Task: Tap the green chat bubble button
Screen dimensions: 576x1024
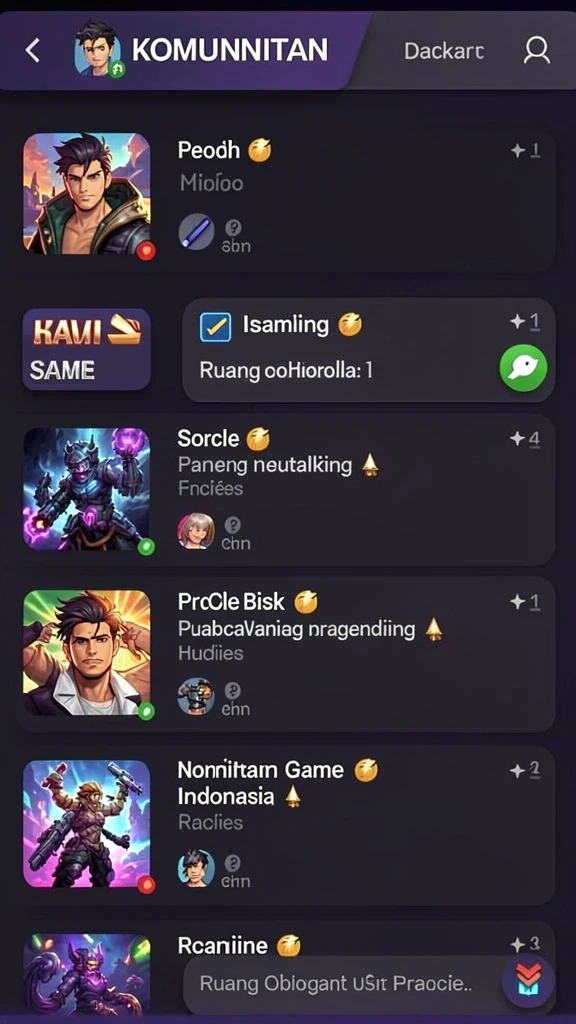Action: click(x=523, y=368)
